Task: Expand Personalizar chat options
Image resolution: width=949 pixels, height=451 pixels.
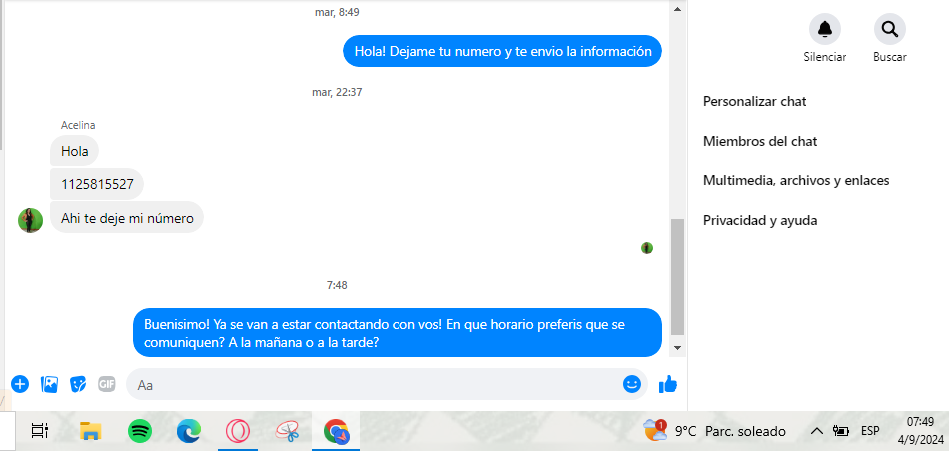Action: click(755, 102)
